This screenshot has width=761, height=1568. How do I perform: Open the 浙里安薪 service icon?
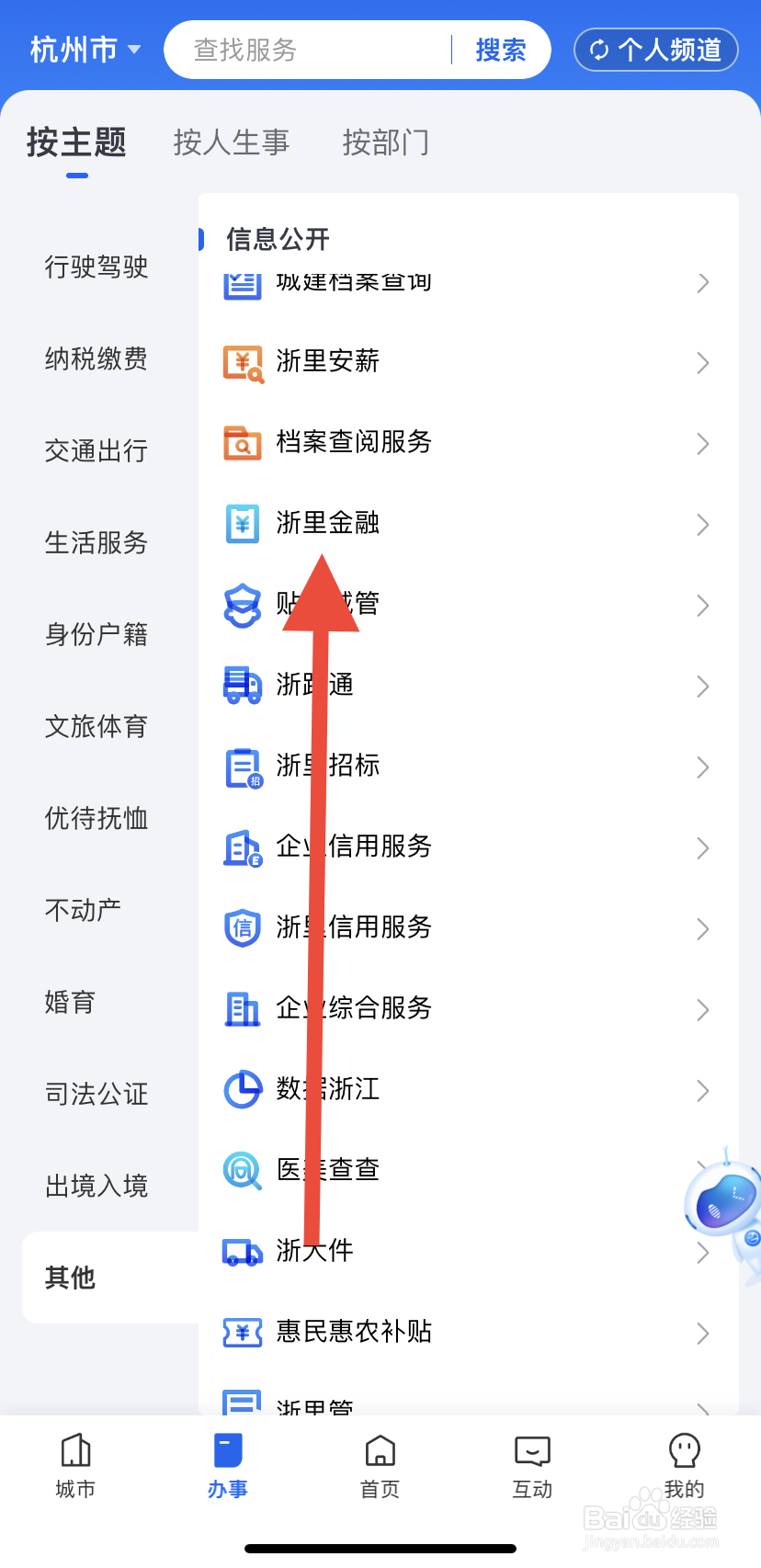pyautogui.click(x=242, y=362)
